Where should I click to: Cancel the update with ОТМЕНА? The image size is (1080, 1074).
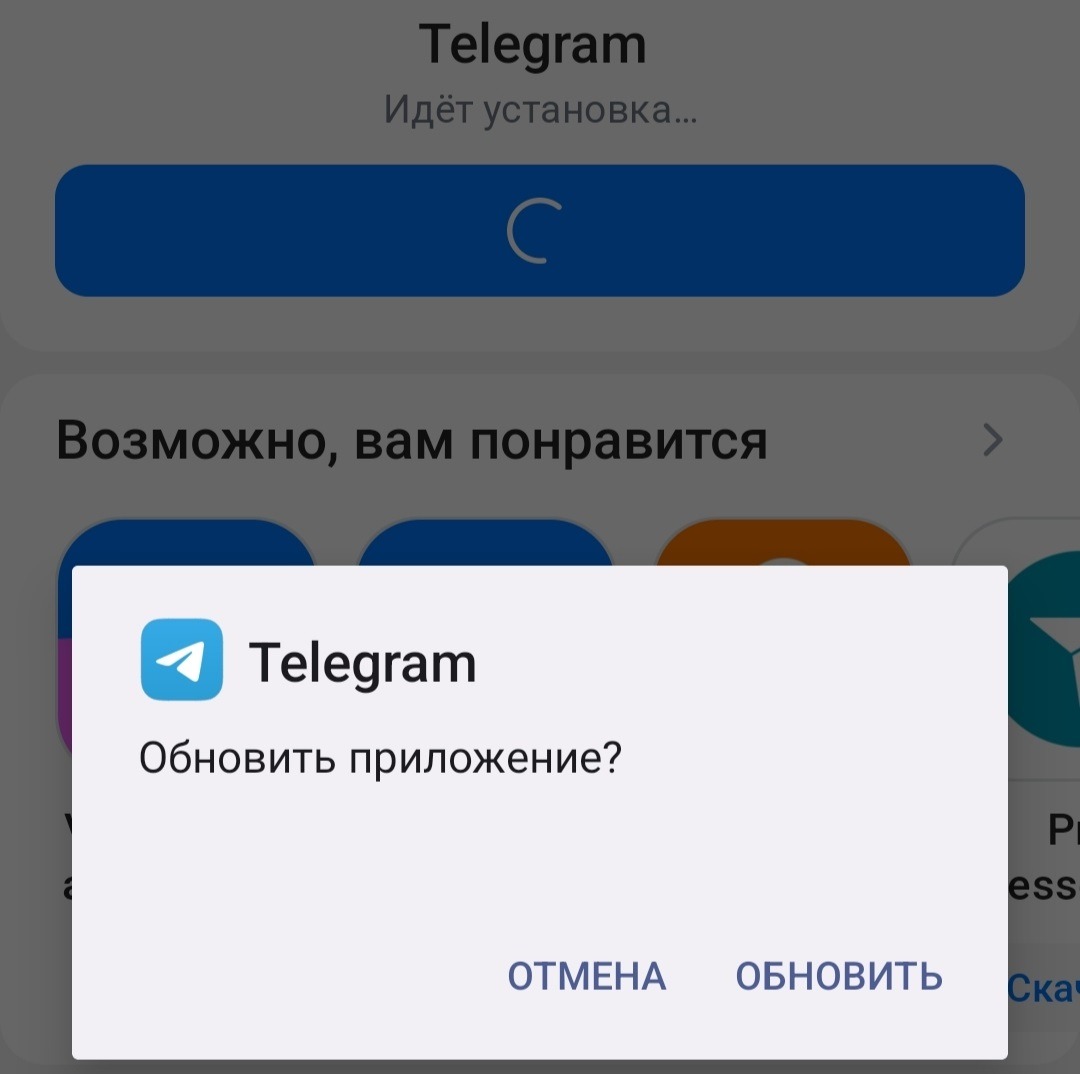(587, 976)
